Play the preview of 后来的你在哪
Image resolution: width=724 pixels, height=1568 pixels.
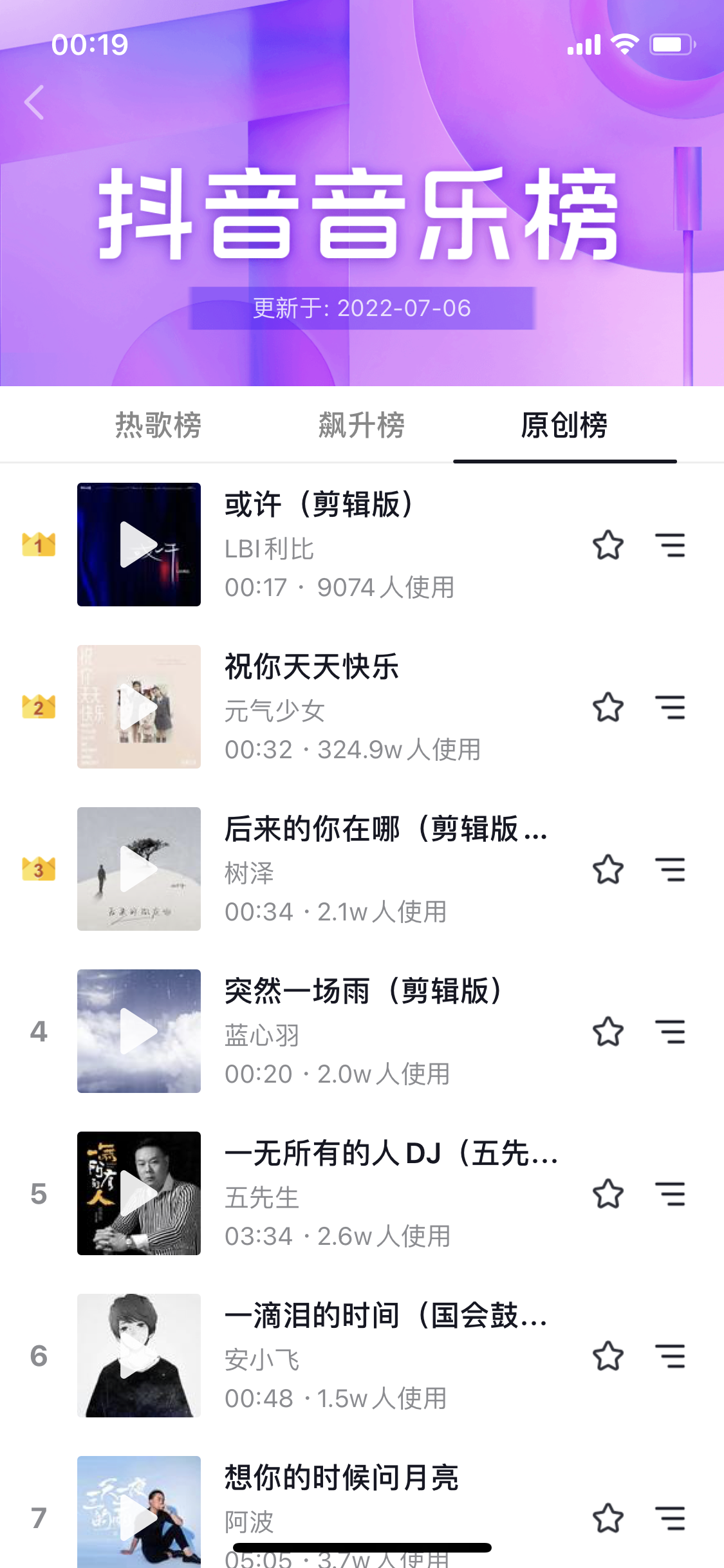(x=138, y=869)
